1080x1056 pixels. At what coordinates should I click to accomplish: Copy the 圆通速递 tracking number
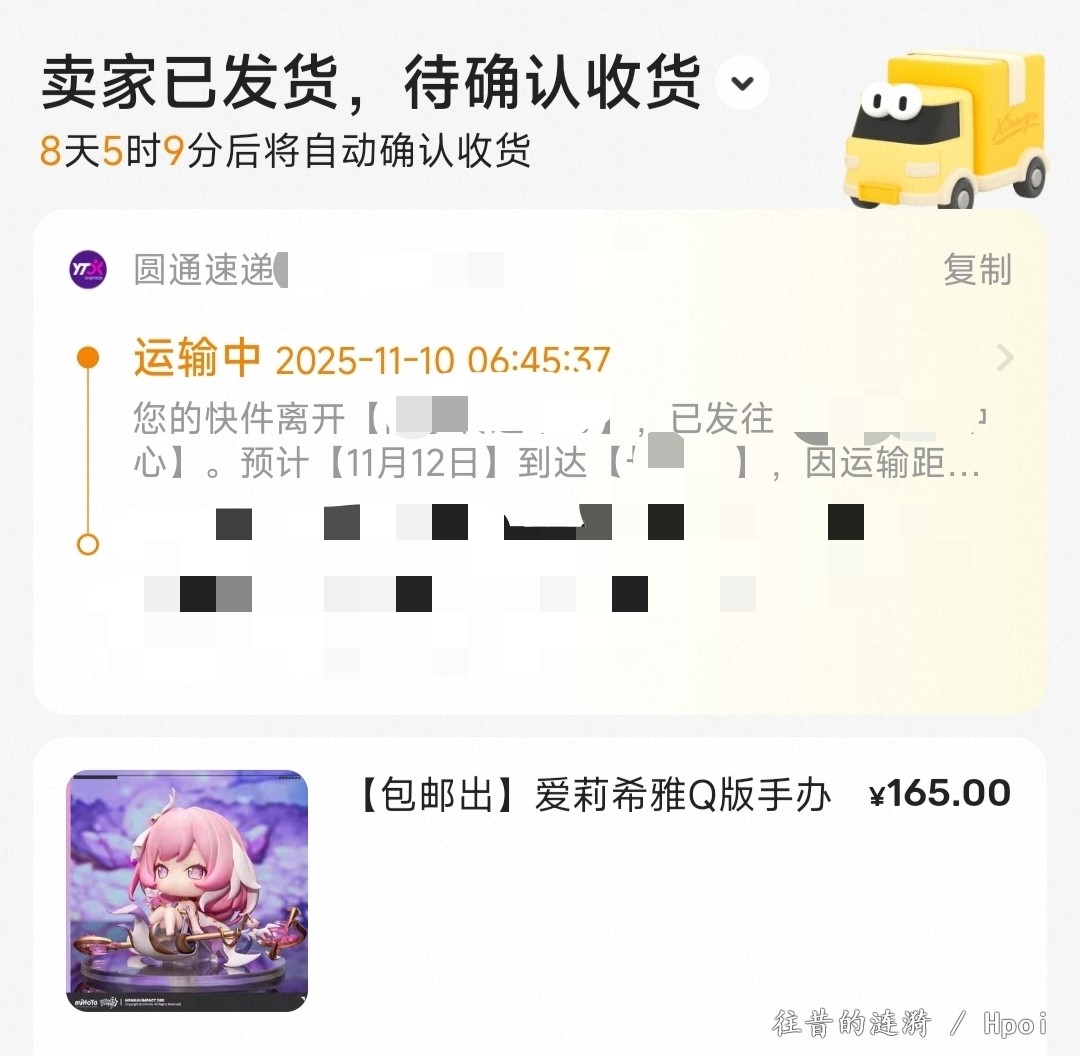coord(977,270)
